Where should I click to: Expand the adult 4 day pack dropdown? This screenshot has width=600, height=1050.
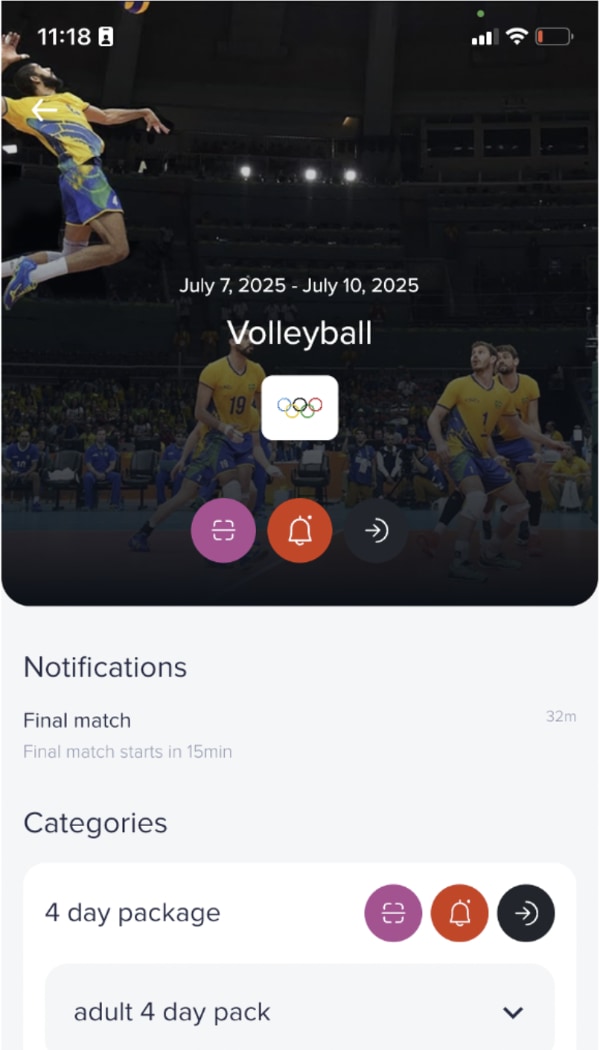(512, 1012)
